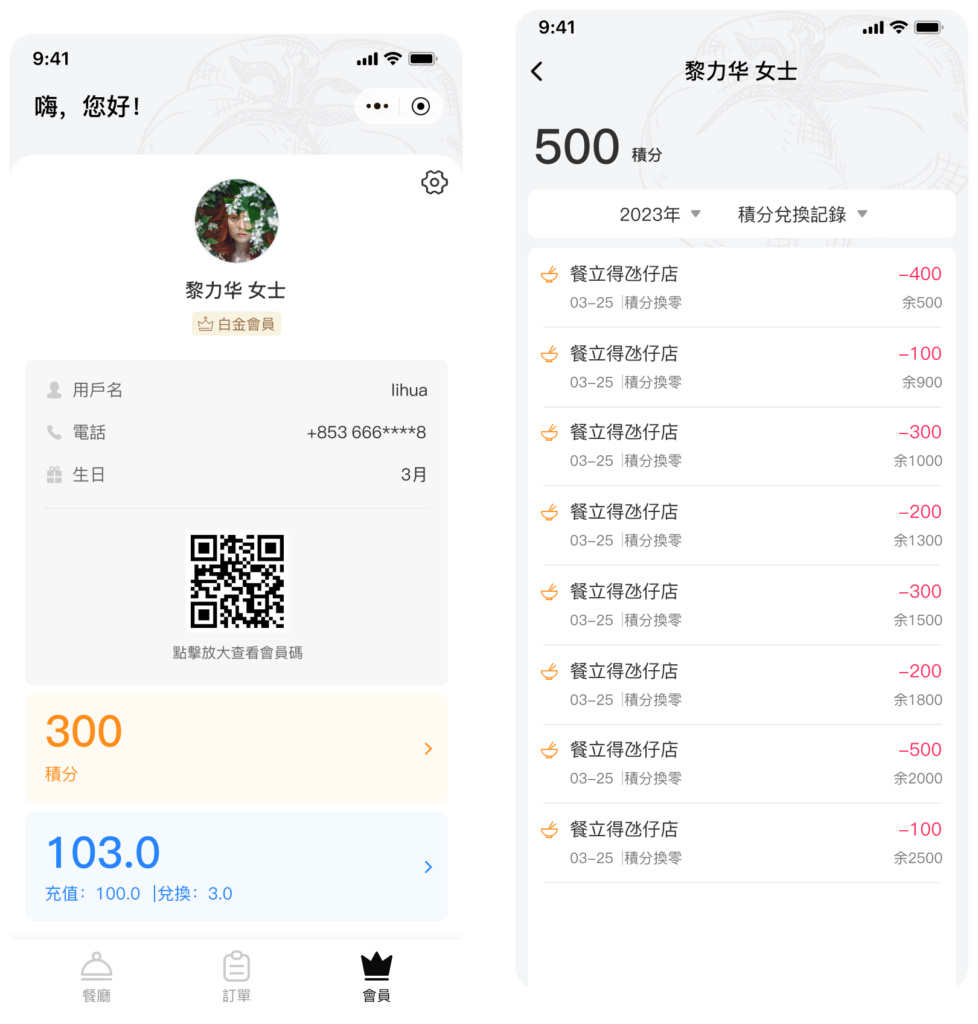Switch to the 餐廳 tab
Image resolution: width=978 pixels, height=1024 pixels.
coord(96,977)
